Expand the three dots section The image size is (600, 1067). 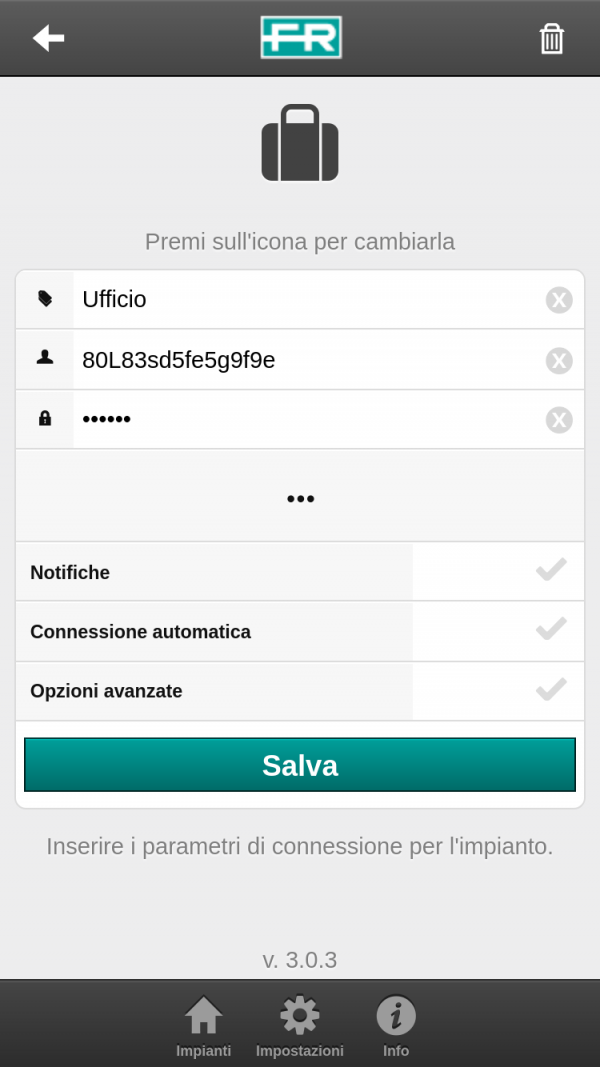pyautogui.click(x=300, y=498)
